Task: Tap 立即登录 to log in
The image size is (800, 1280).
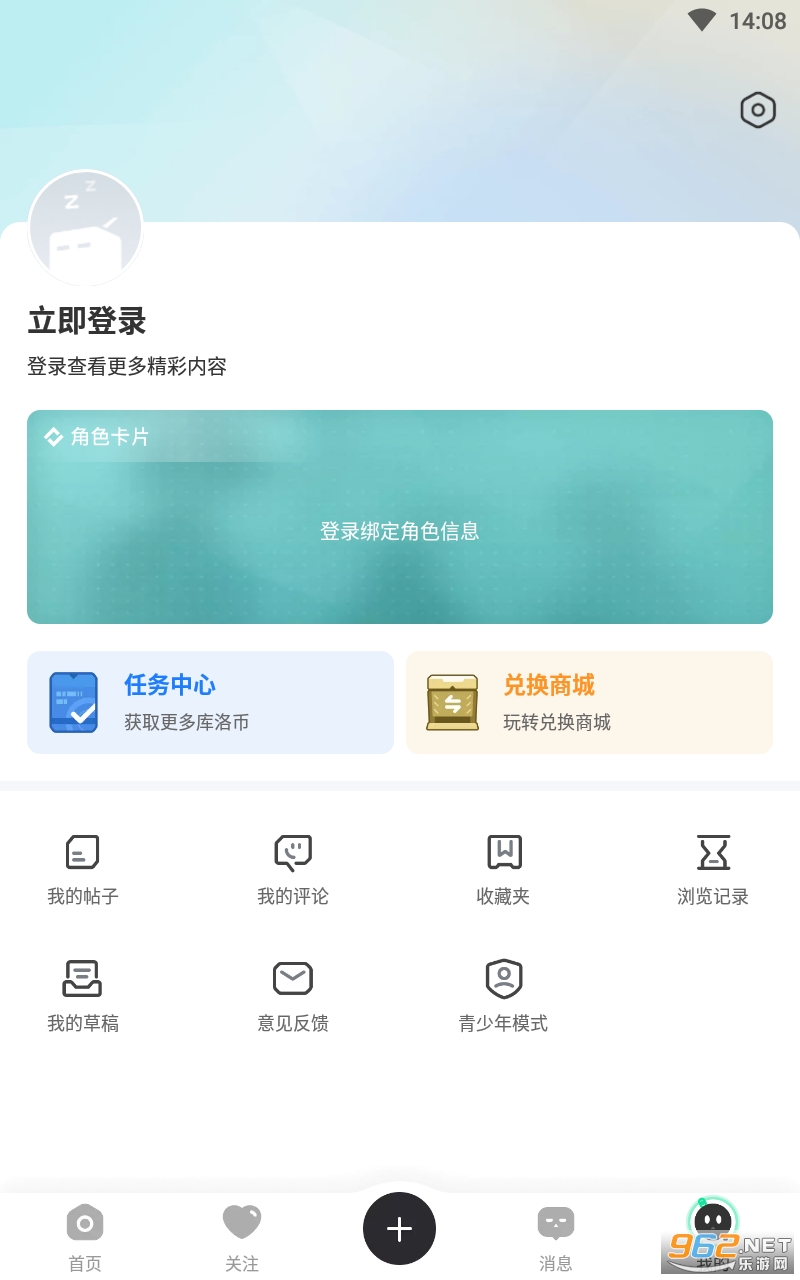Action: click(x=87, y=321)
